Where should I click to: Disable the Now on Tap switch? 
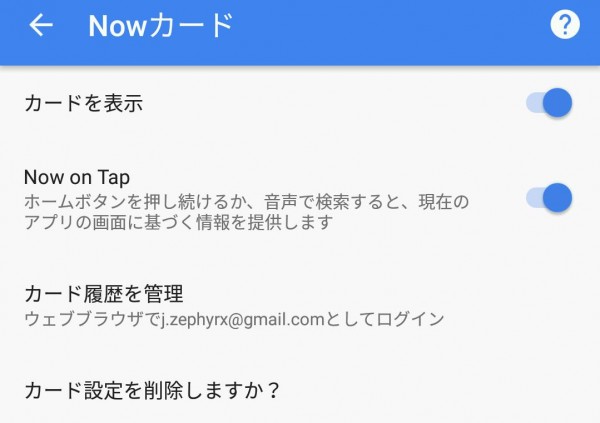(x=549, y=198)
